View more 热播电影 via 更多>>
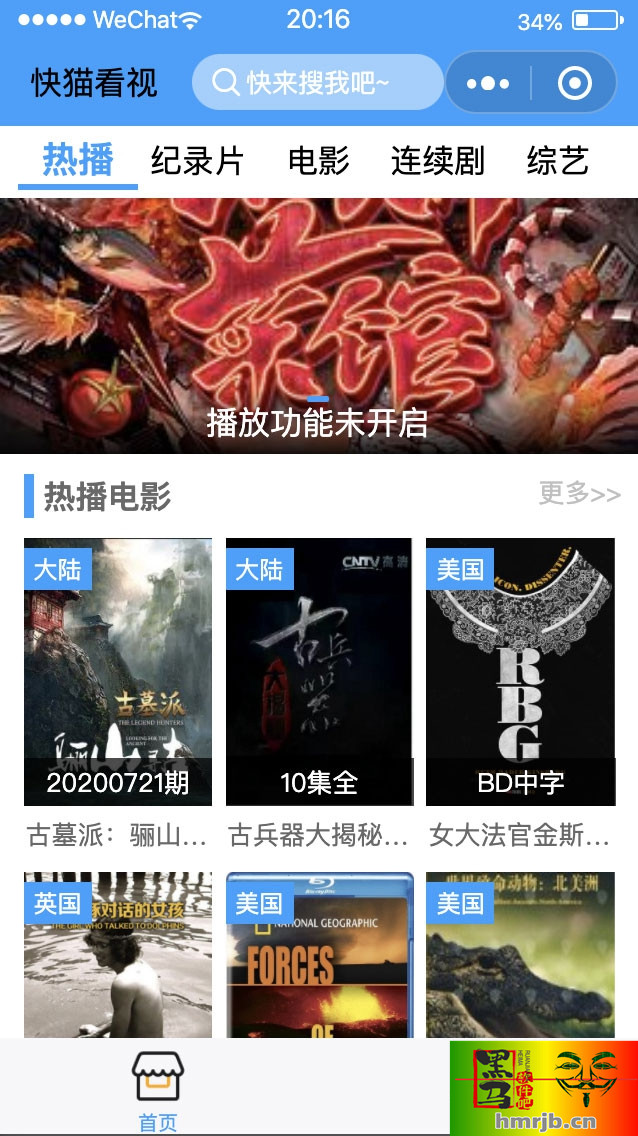638x1136 pixels. [579, 493]
